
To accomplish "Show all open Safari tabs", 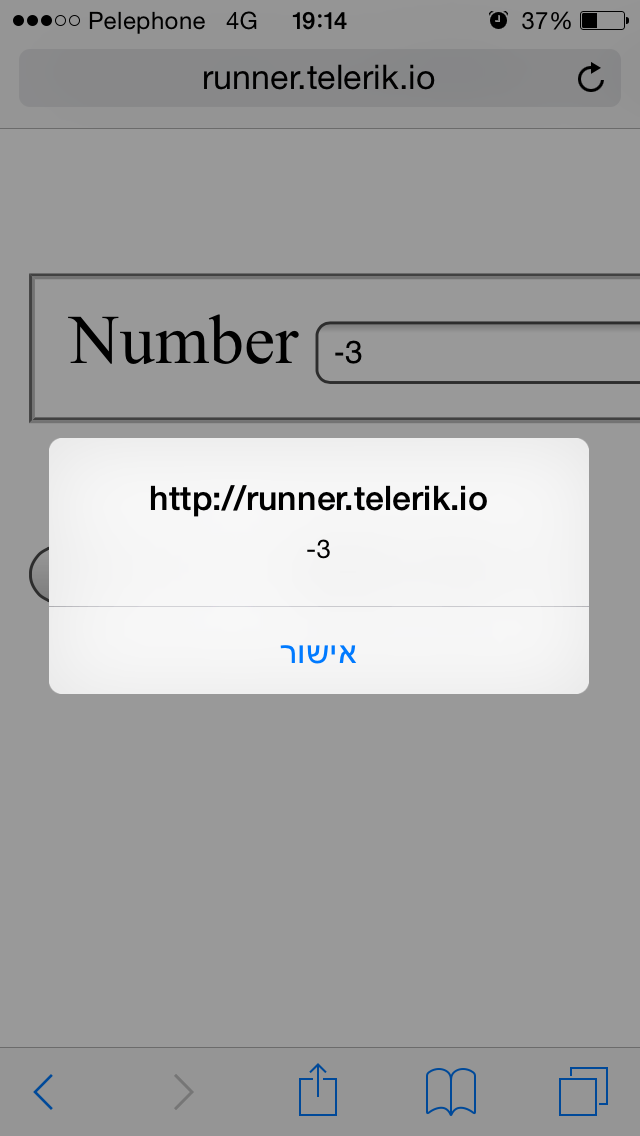I will [583, 1090].
